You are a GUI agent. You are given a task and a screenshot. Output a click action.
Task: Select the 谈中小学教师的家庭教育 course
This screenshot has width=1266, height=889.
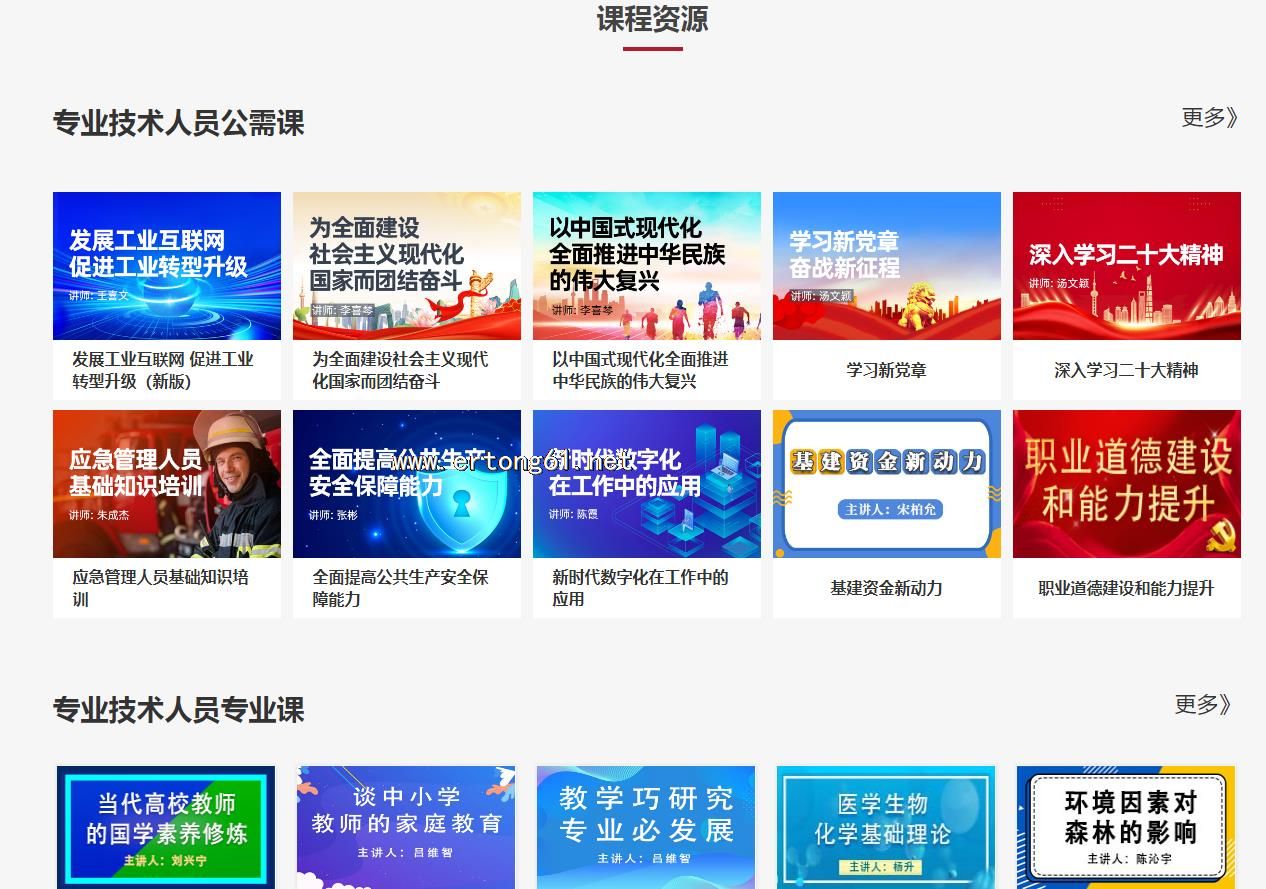(x=406, y=826)
